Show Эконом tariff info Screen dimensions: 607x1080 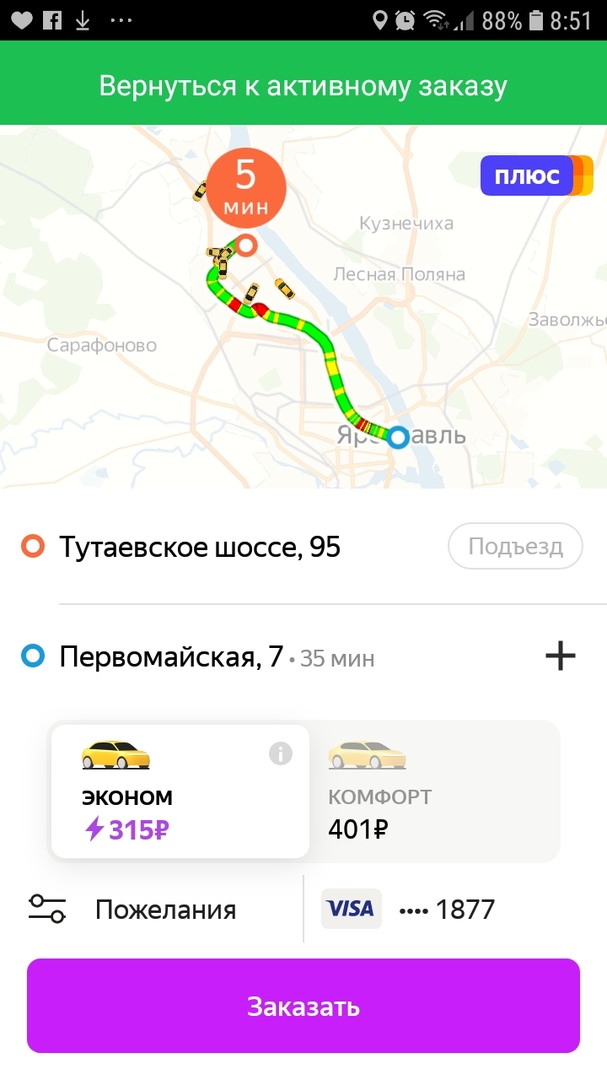(281, 754)
